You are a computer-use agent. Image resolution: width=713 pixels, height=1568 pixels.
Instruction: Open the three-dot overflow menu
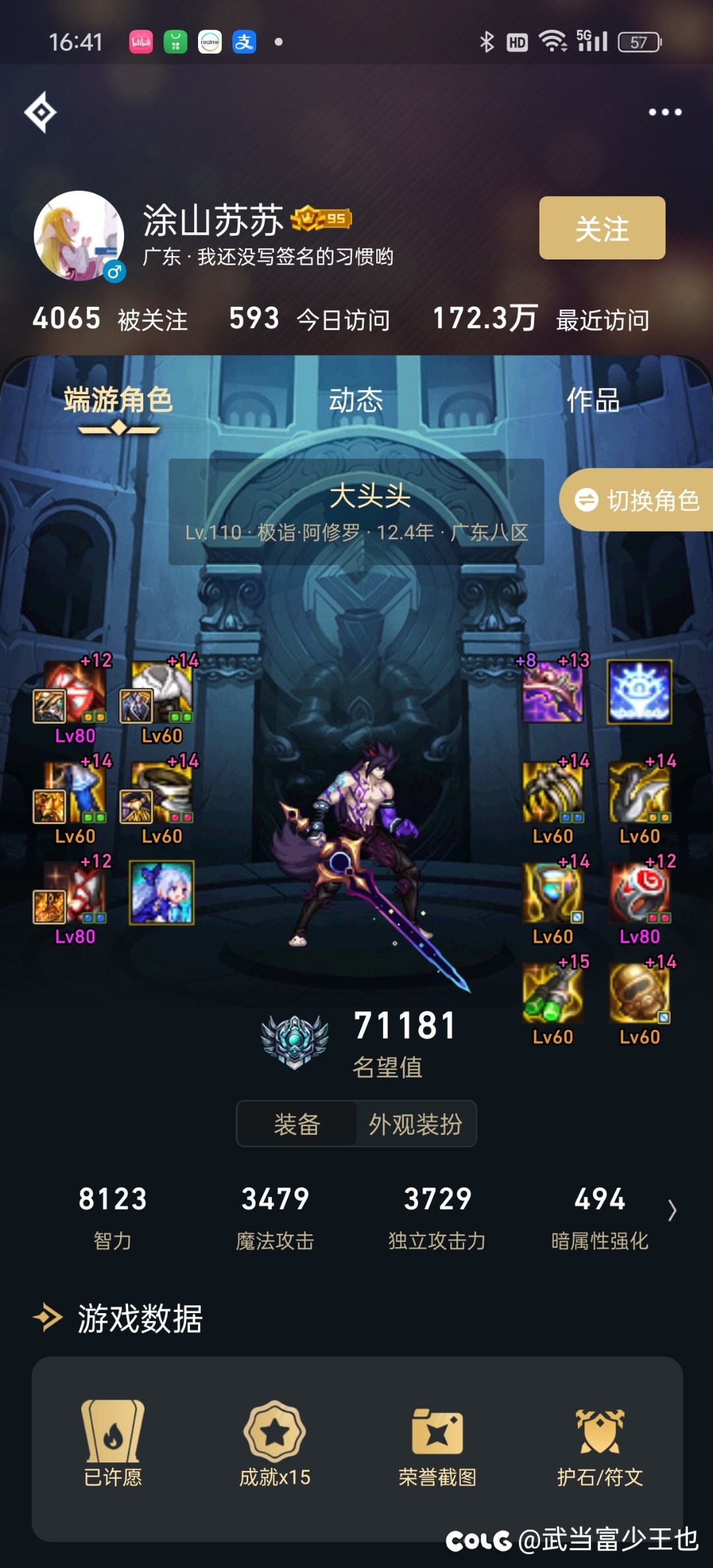coord(664,112)
